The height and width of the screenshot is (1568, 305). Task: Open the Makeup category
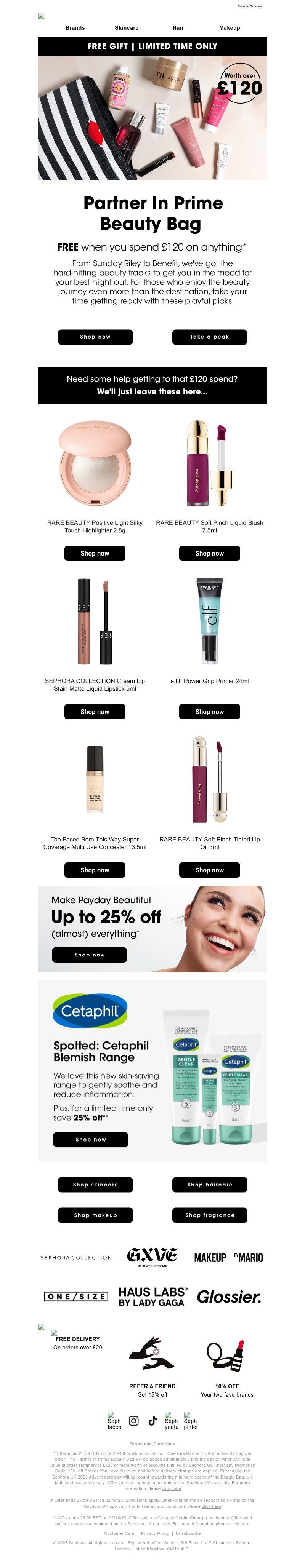pos(230,28)
